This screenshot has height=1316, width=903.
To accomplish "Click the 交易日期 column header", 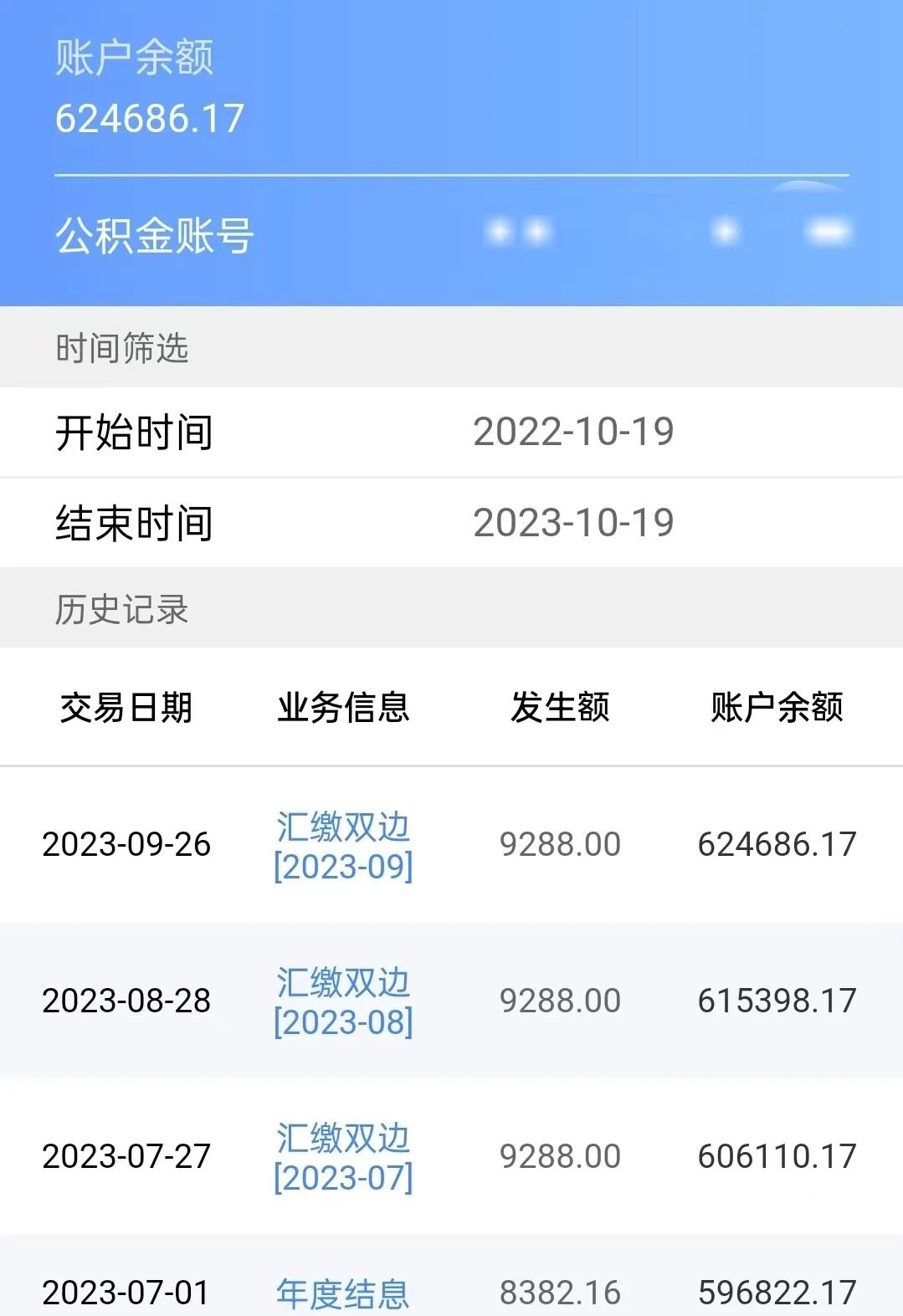I will [x=126, y=707].
